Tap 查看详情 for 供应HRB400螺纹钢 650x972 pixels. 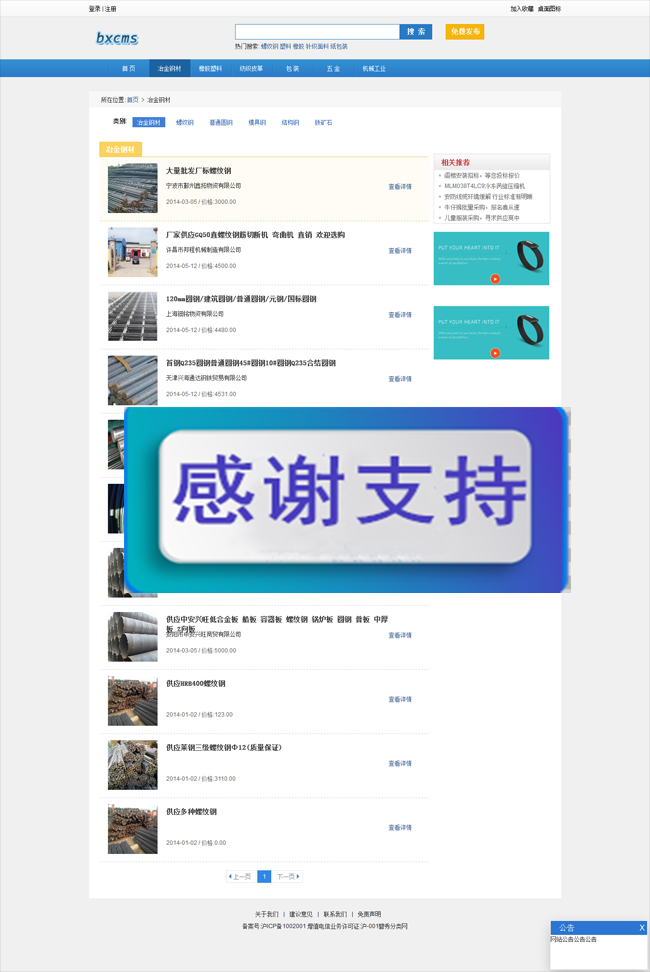click(400, 699)
